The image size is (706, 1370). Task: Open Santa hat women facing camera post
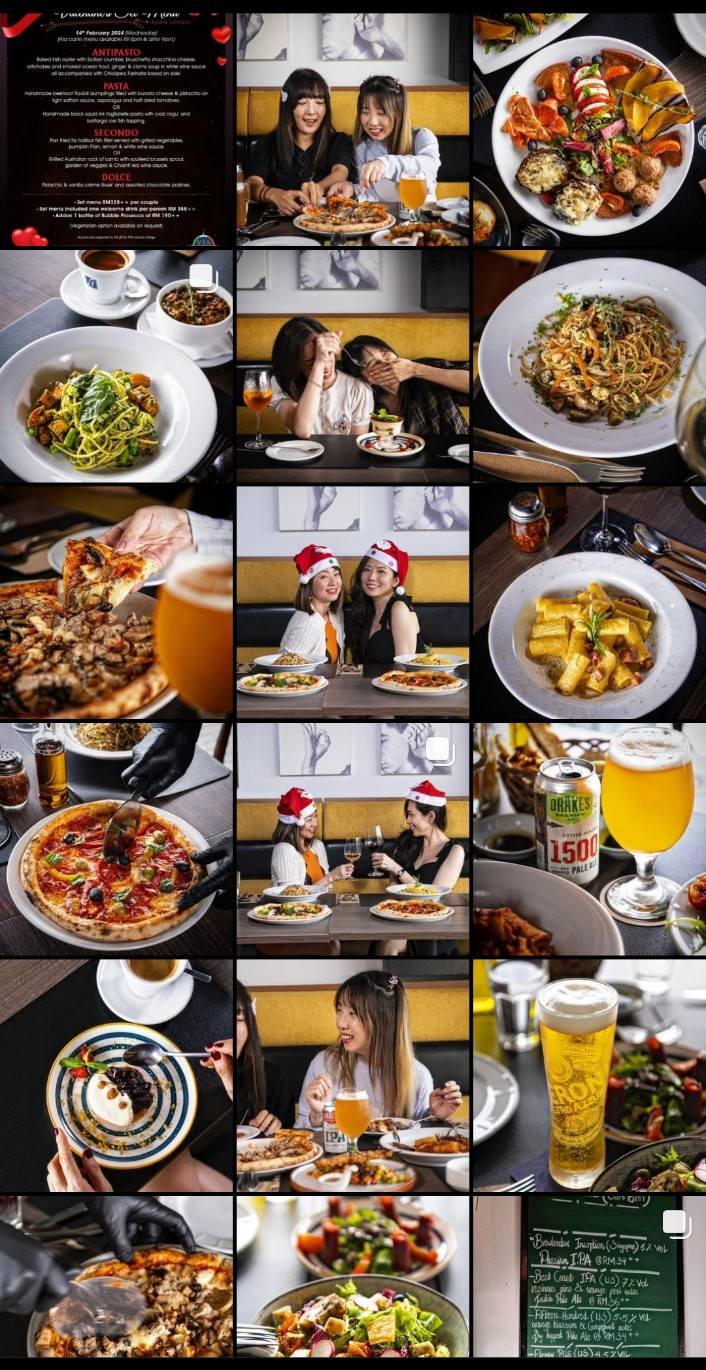click(x=352, y=602)
